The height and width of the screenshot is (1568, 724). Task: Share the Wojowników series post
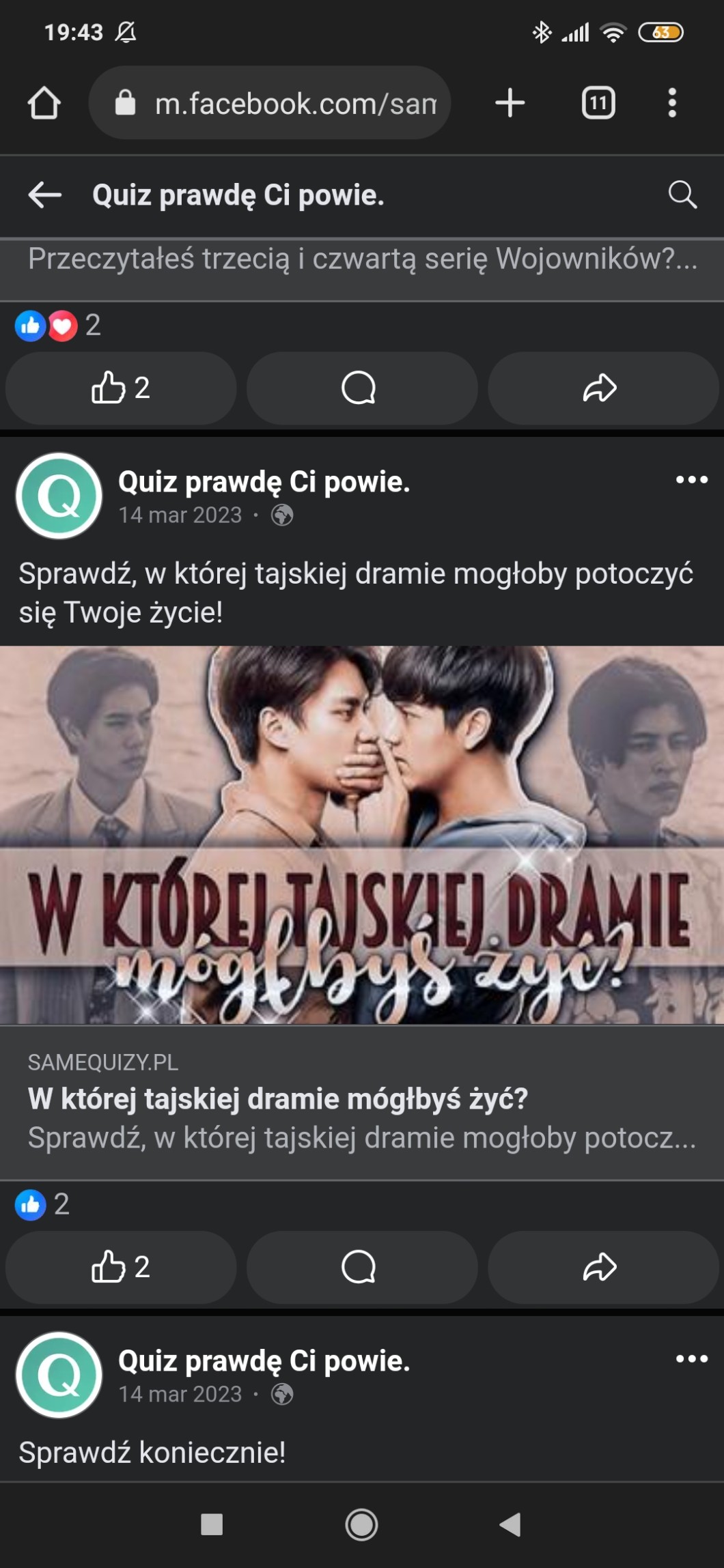click(x=601, y=388)
